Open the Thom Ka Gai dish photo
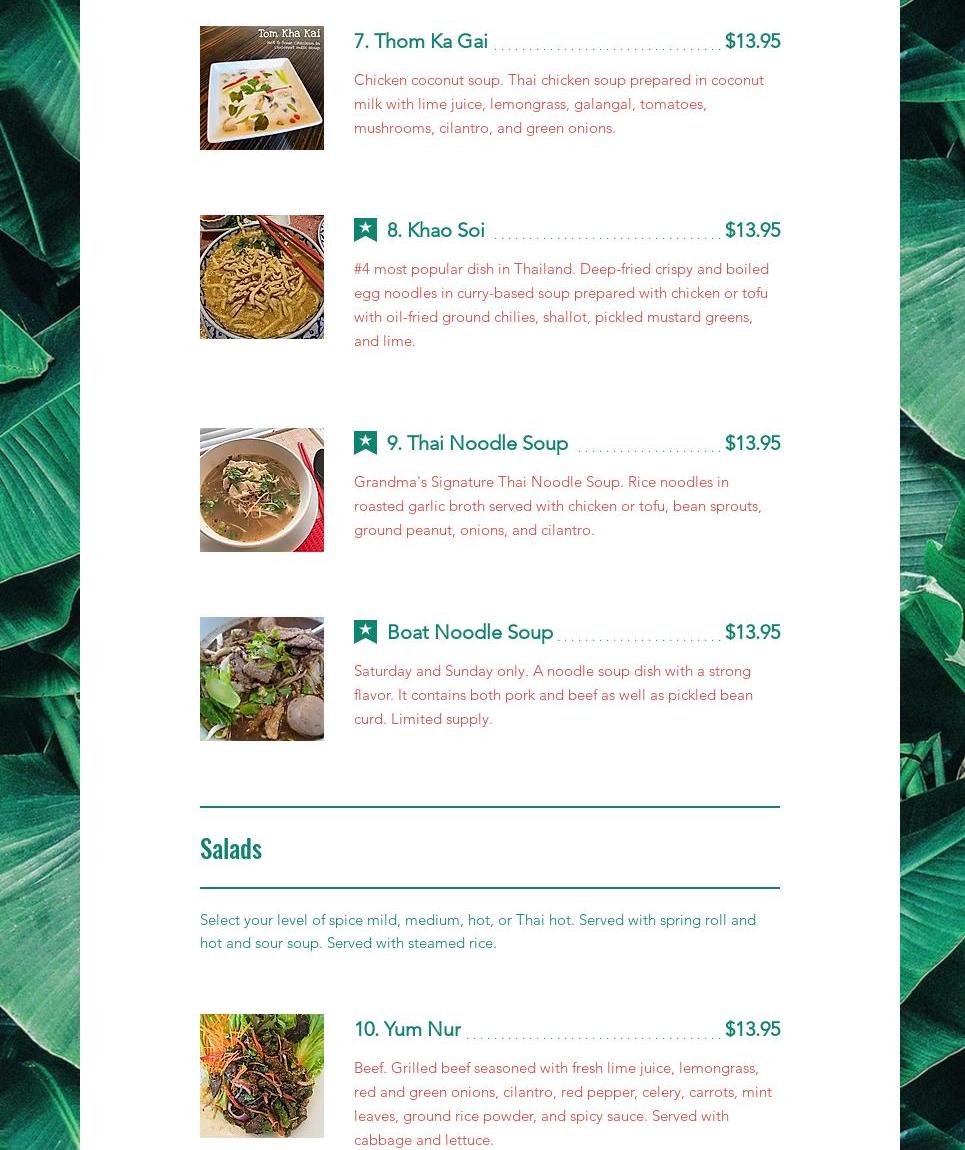The image size is (965, 1150). [x=261, y=88]
